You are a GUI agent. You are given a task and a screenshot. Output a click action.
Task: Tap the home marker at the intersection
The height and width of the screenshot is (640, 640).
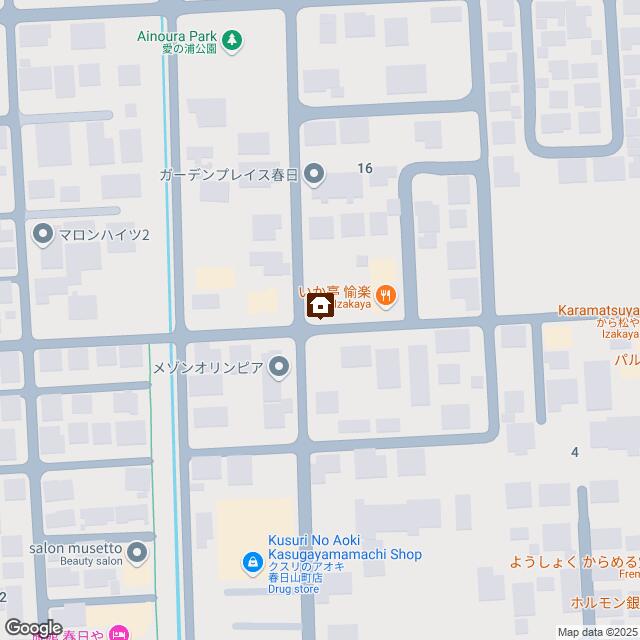click(x=320, y=306)
